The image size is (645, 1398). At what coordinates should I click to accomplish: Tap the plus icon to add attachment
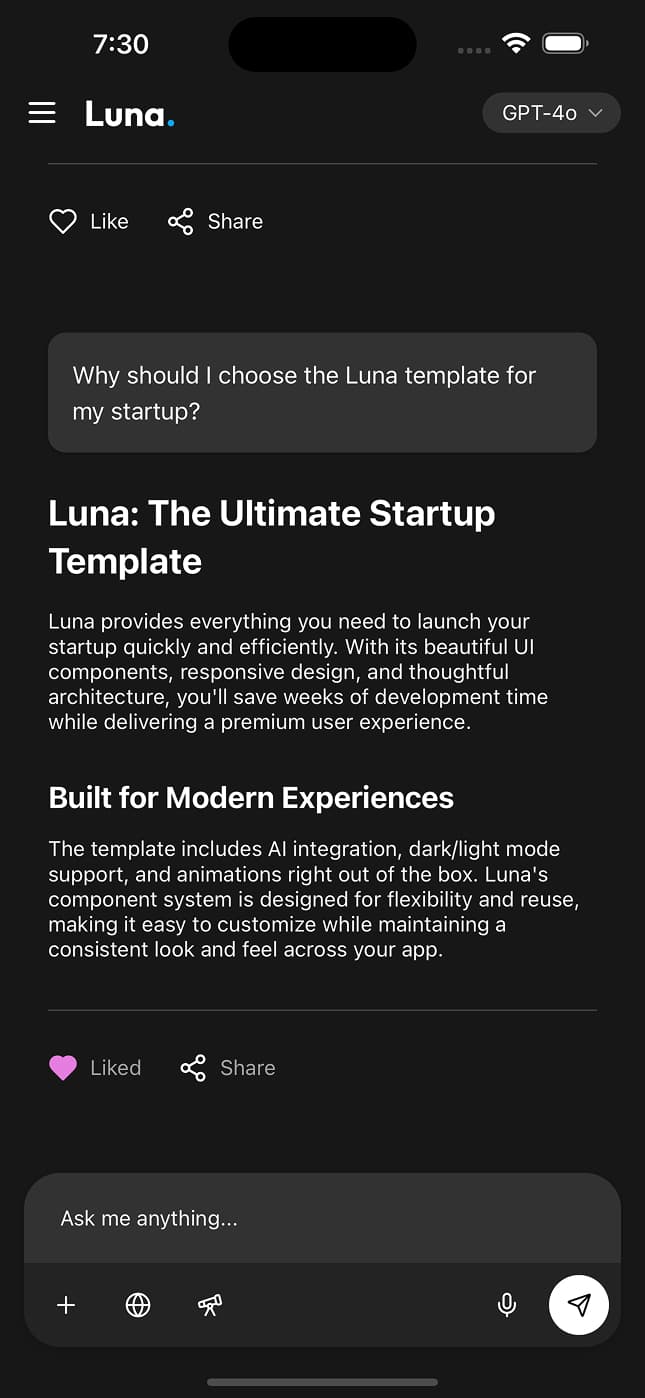(x=66, y=1305)
